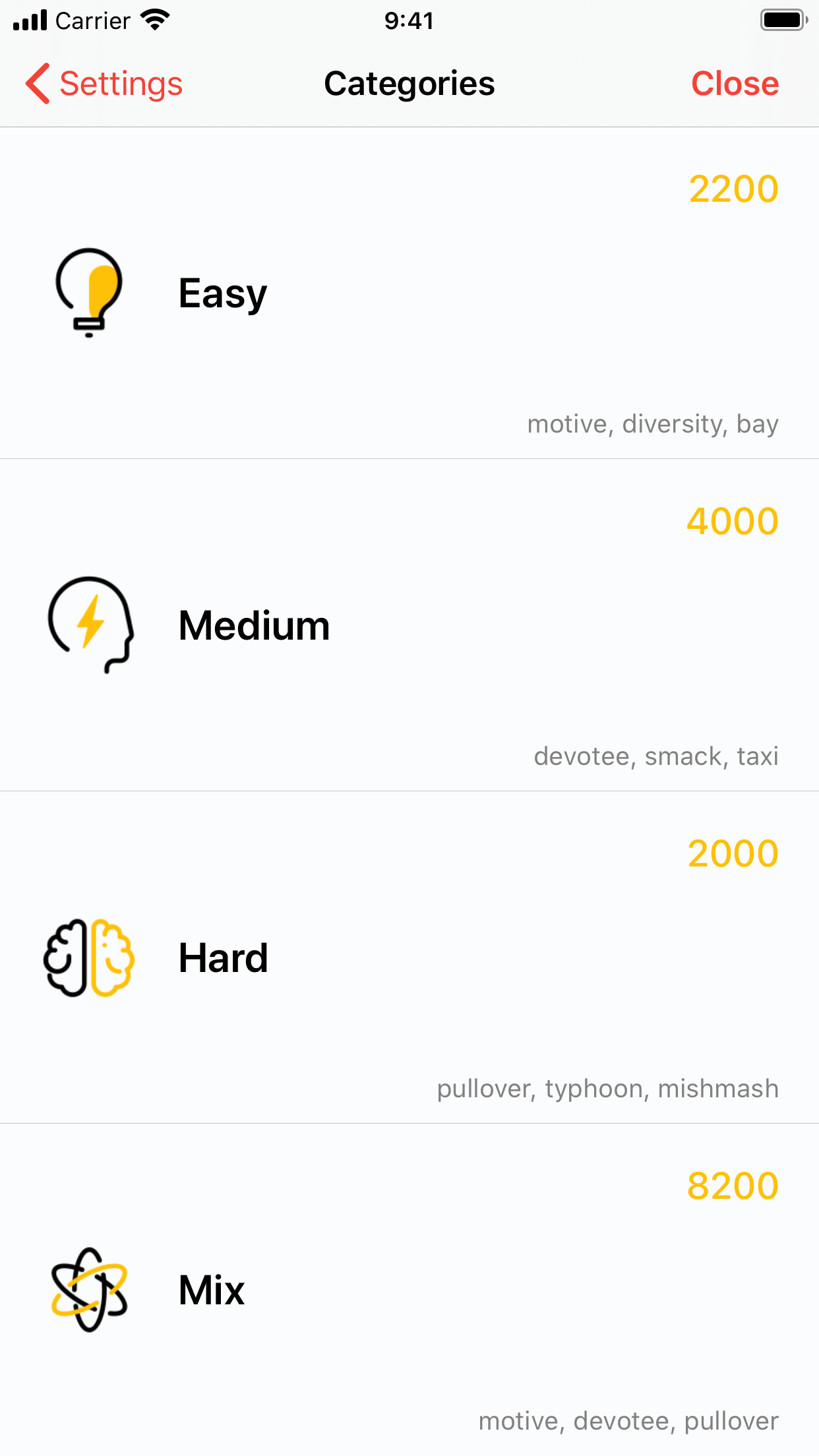This screenshot has width=819, height=1456.
Task: Open the Mix category
Action: click(x=210, y=1290)
